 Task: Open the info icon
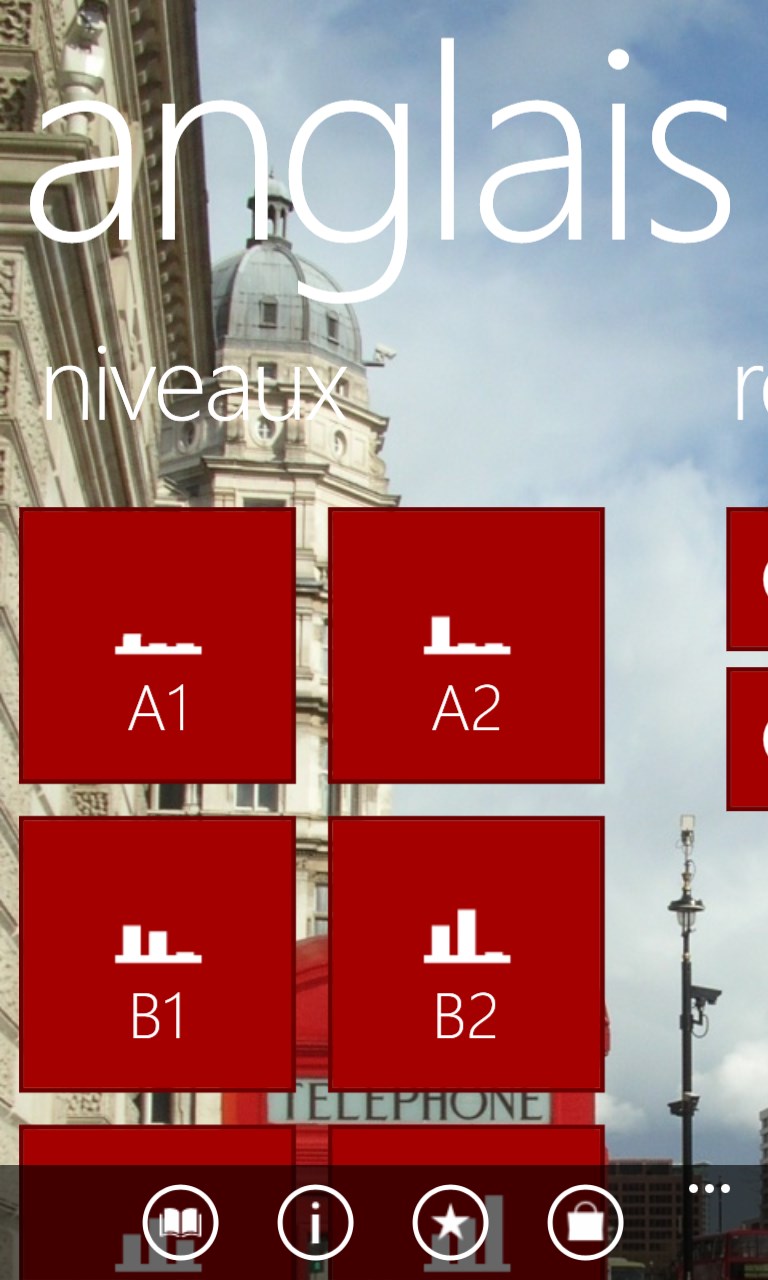click(x=315, y=1222)
